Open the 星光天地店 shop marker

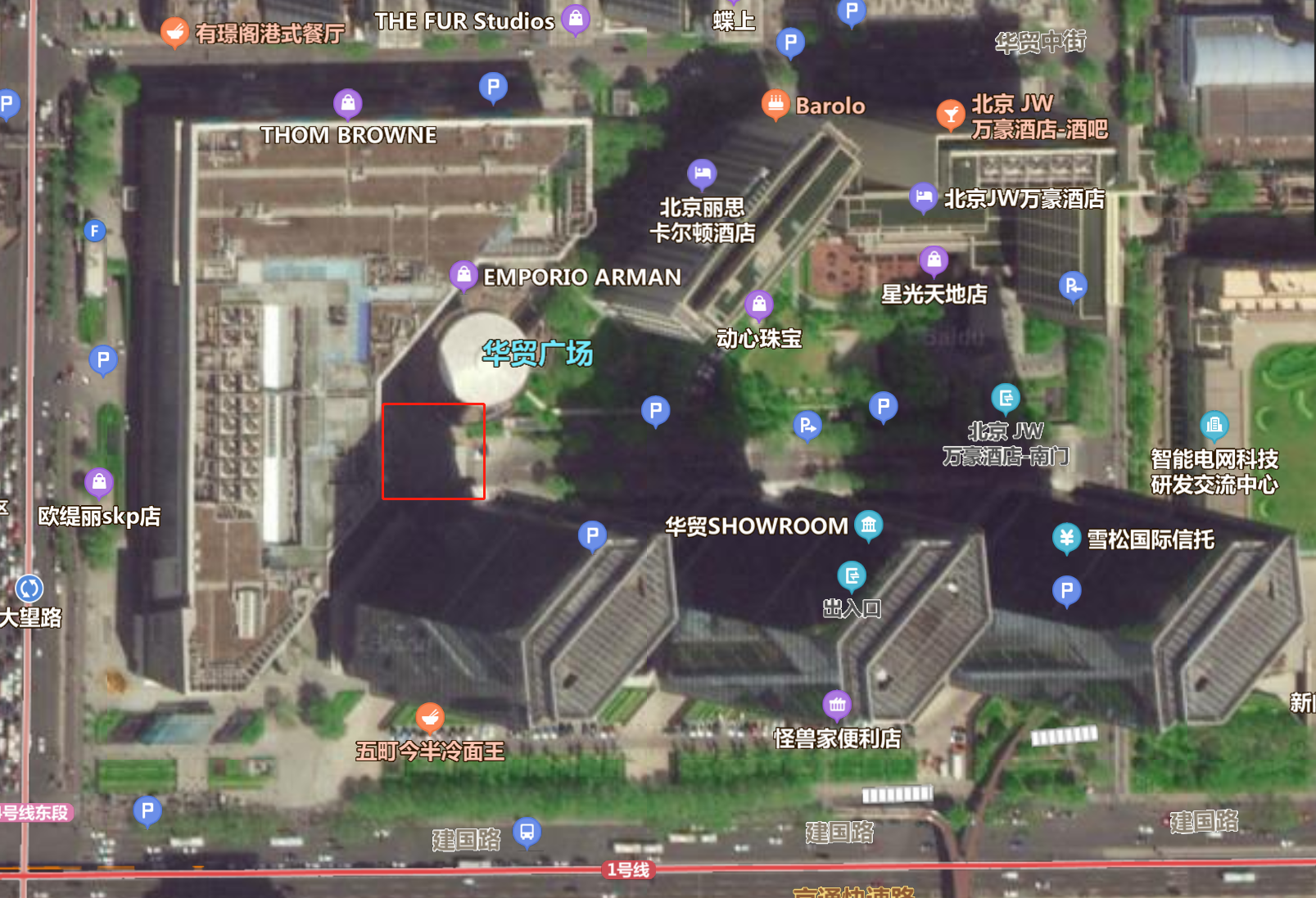click(934, 260)
